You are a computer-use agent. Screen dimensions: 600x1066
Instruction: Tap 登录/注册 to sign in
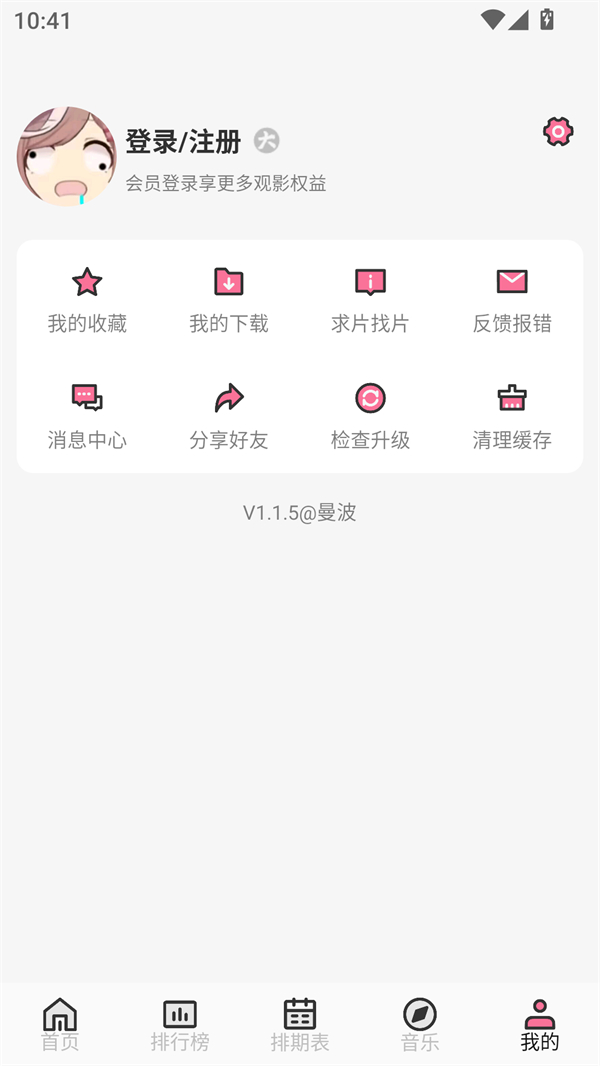[x=183, y=142]
